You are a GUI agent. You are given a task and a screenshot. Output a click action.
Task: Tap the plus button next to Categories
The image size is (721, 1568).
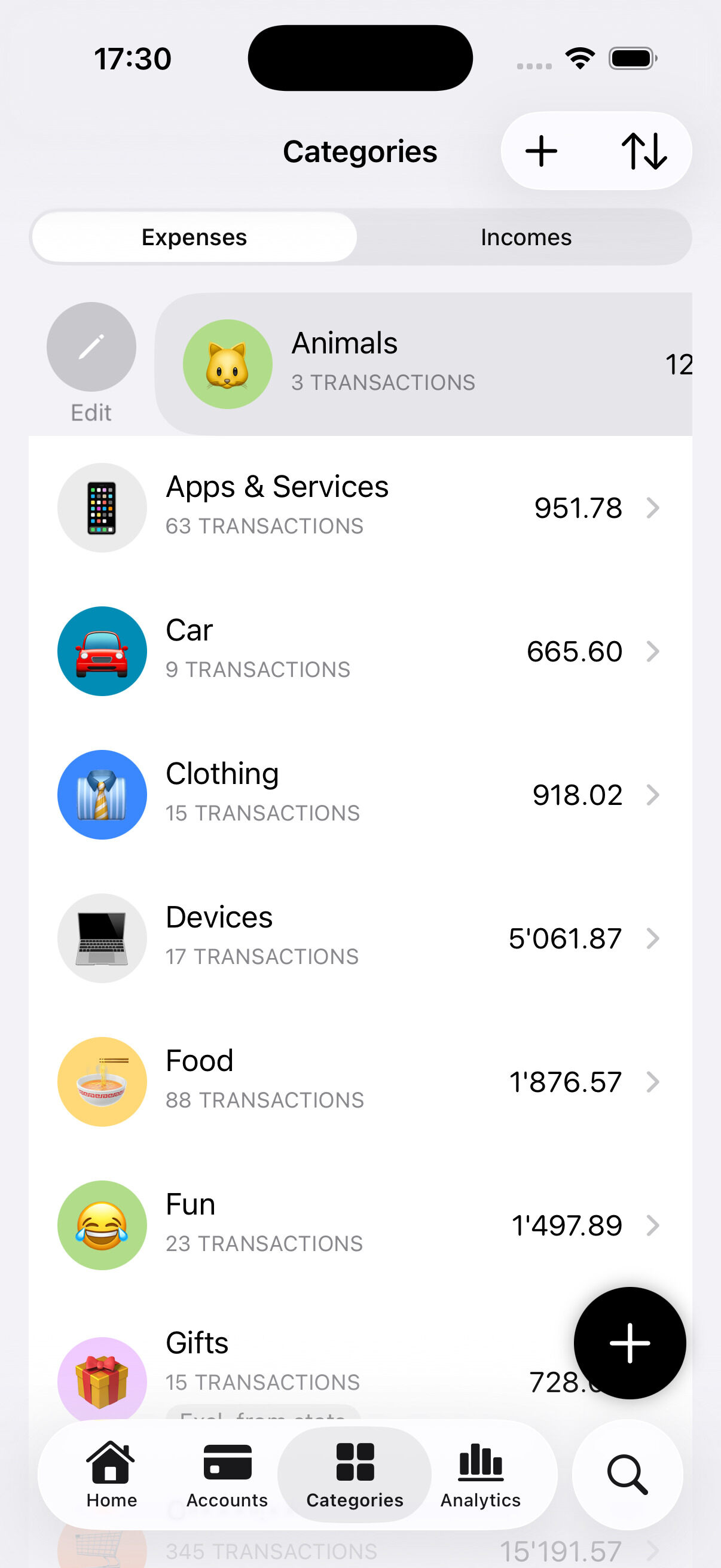541,151
